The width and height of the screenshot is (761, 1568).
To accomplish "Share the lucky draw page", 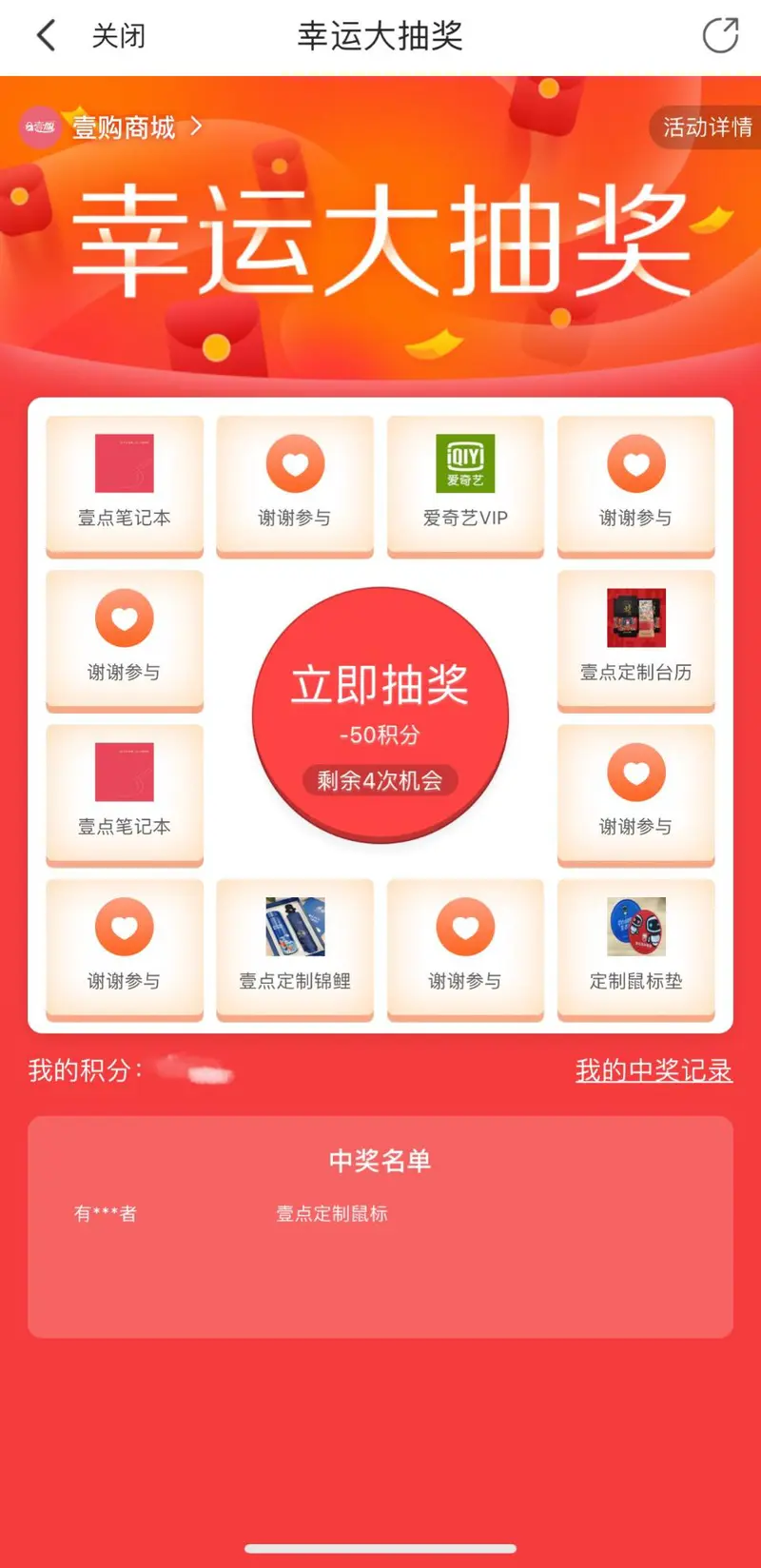I will pyautogui.click(x=720, y=36).
